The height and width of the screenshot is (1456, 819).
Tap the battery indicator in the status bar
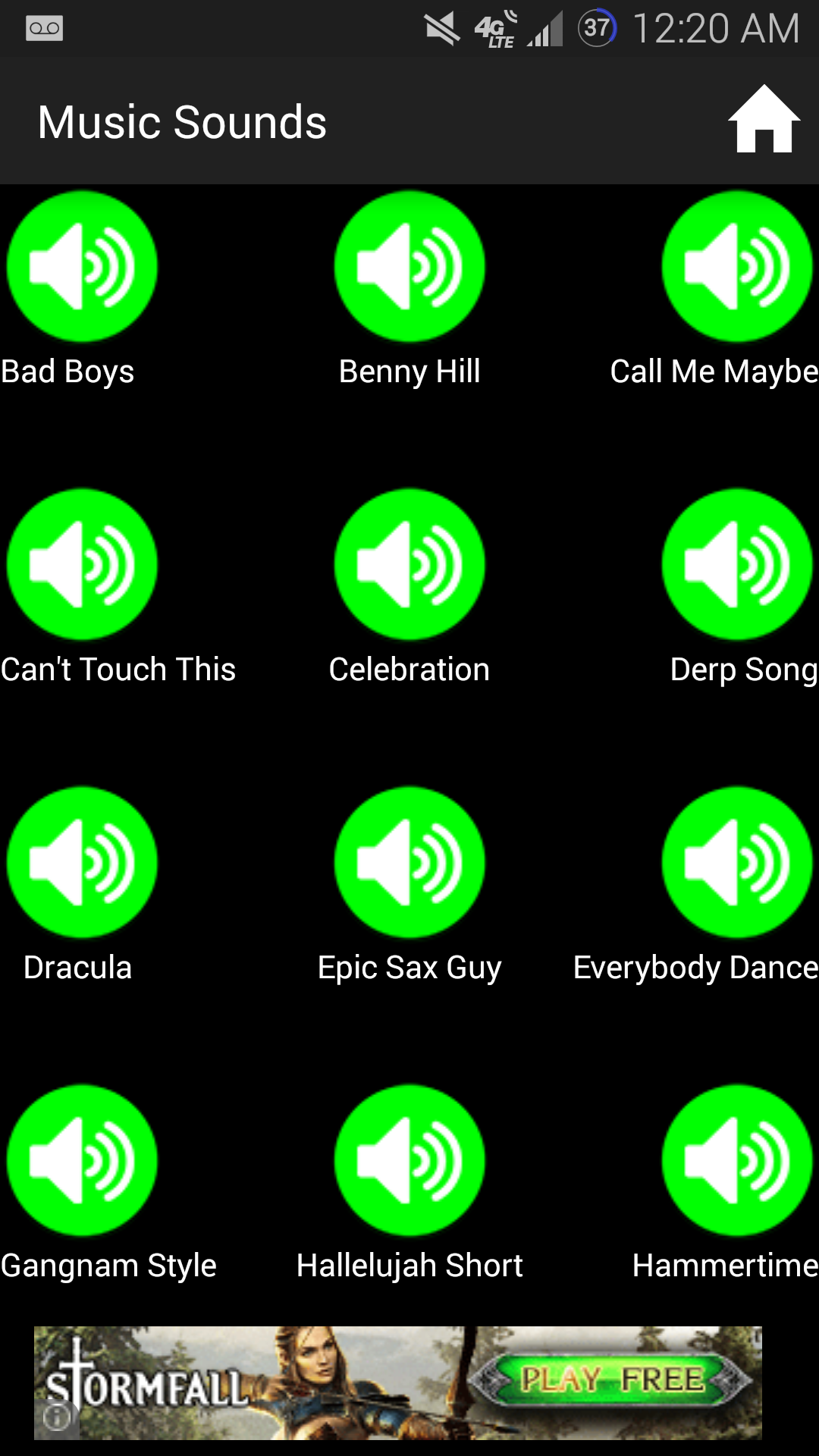click(x=596, y=28)
